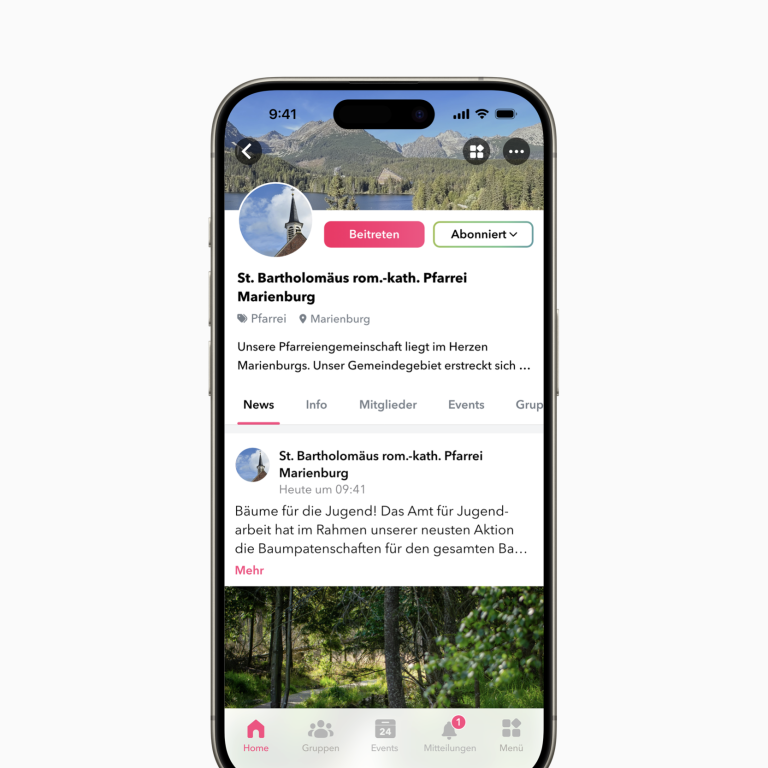Expand the Abonniert dropdown
The height and width of the screenshot is (768, 768).
point(483,234)
